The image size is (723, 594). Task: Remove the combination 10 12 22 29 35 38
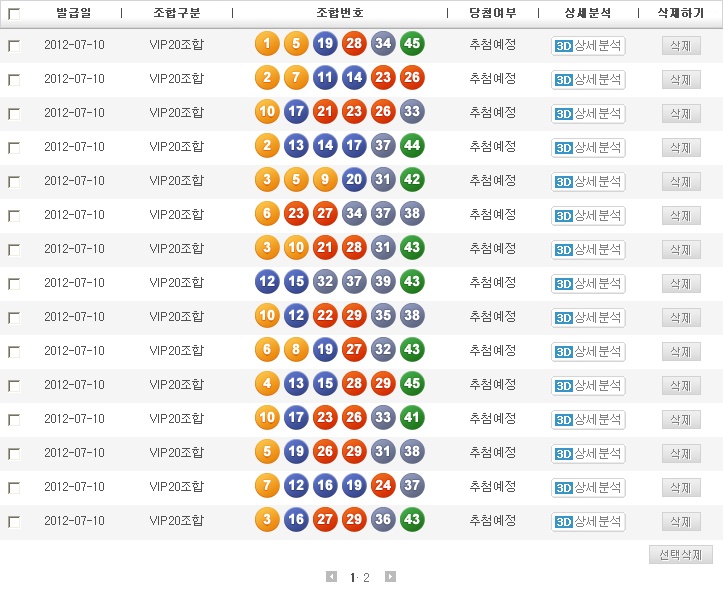[681, 318]
